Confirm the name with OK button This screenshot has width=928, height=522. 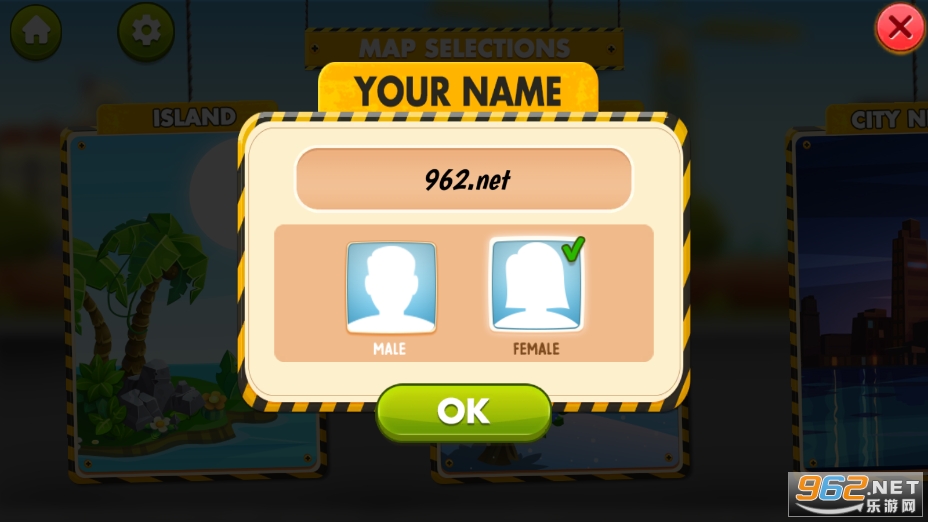[x=463, y=411]
